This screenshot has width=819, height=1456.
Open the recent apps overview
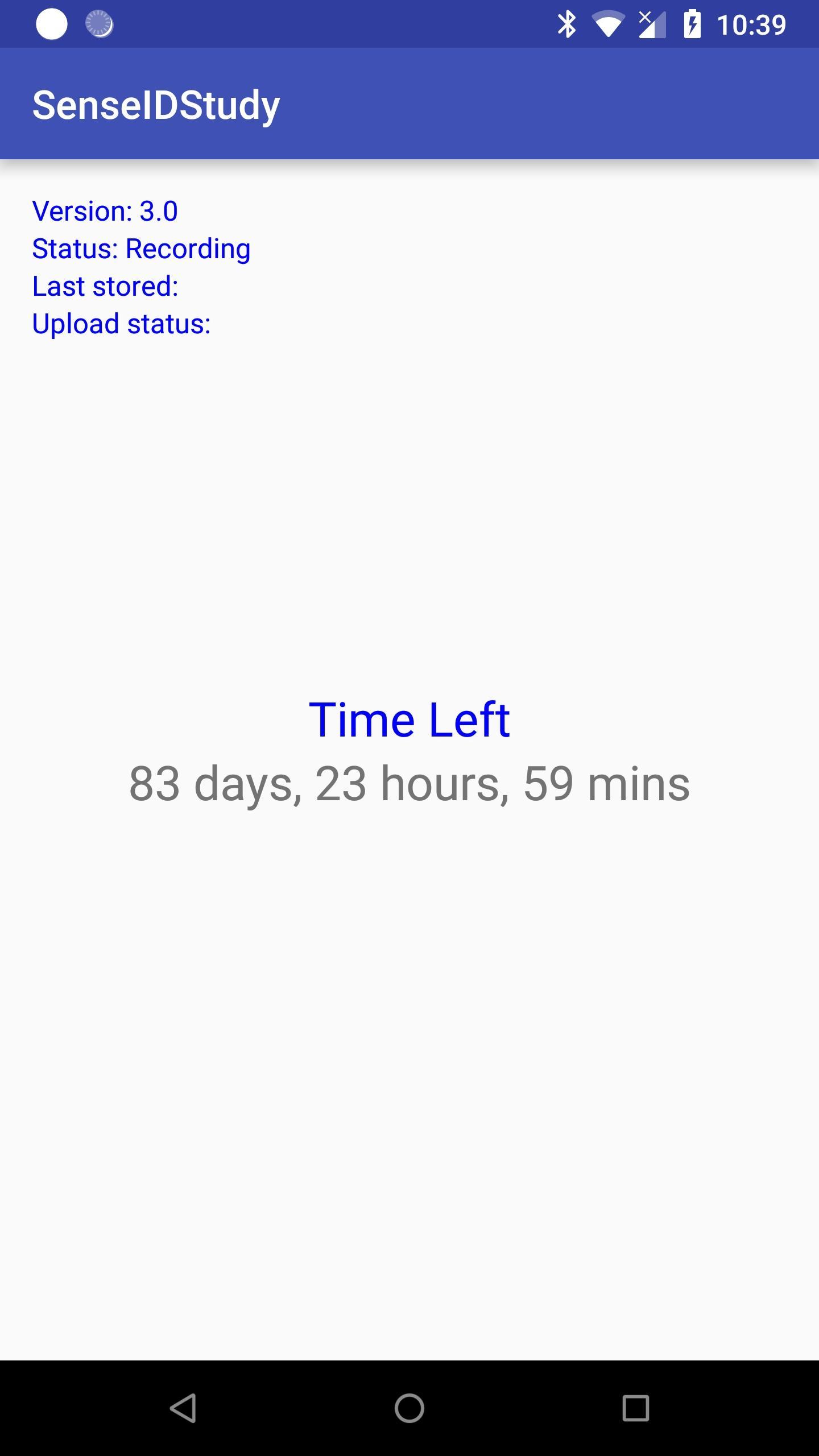pyautogui.click(x=635, y=1408)
